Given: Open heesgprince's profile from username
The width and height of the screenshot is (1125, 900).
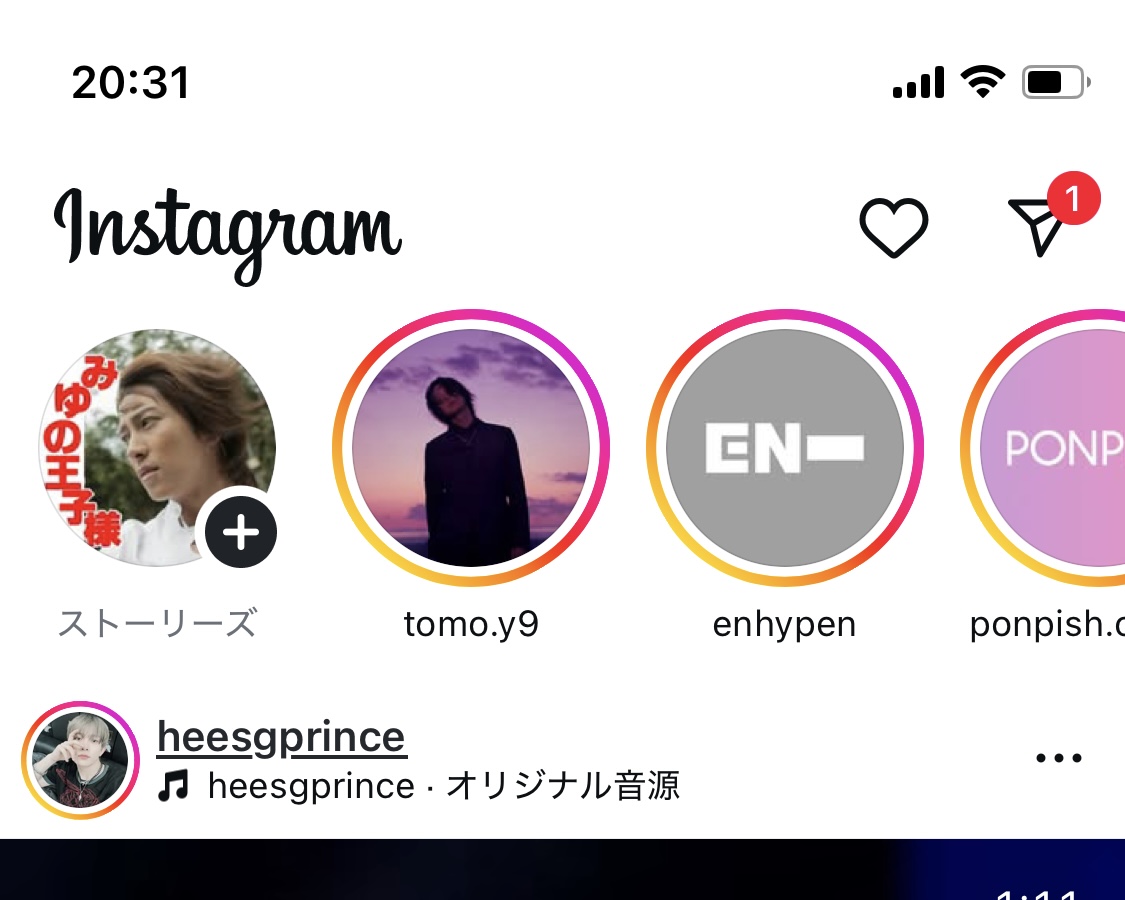Looking at the screenshot, I should 281,738.
